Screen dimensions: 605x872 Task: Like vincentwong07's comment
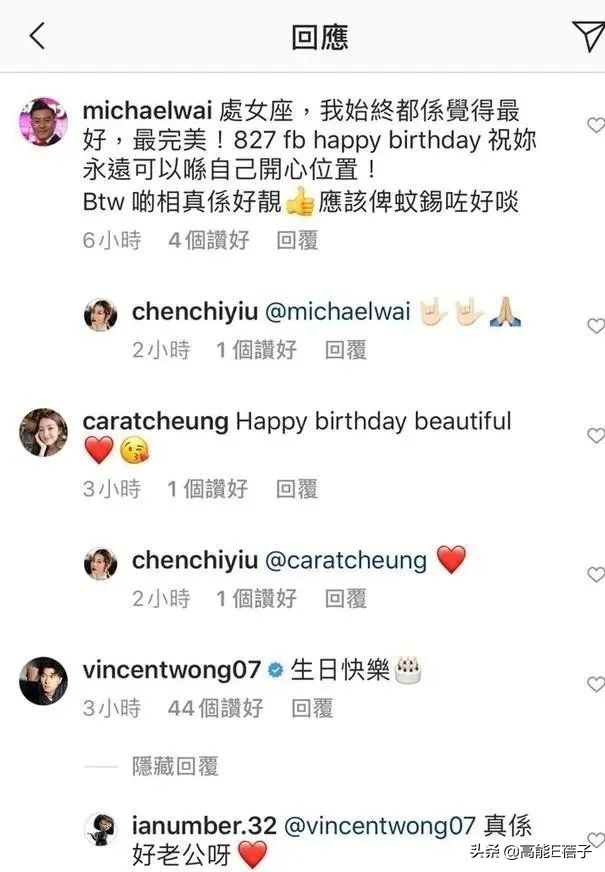click(595, 685)
